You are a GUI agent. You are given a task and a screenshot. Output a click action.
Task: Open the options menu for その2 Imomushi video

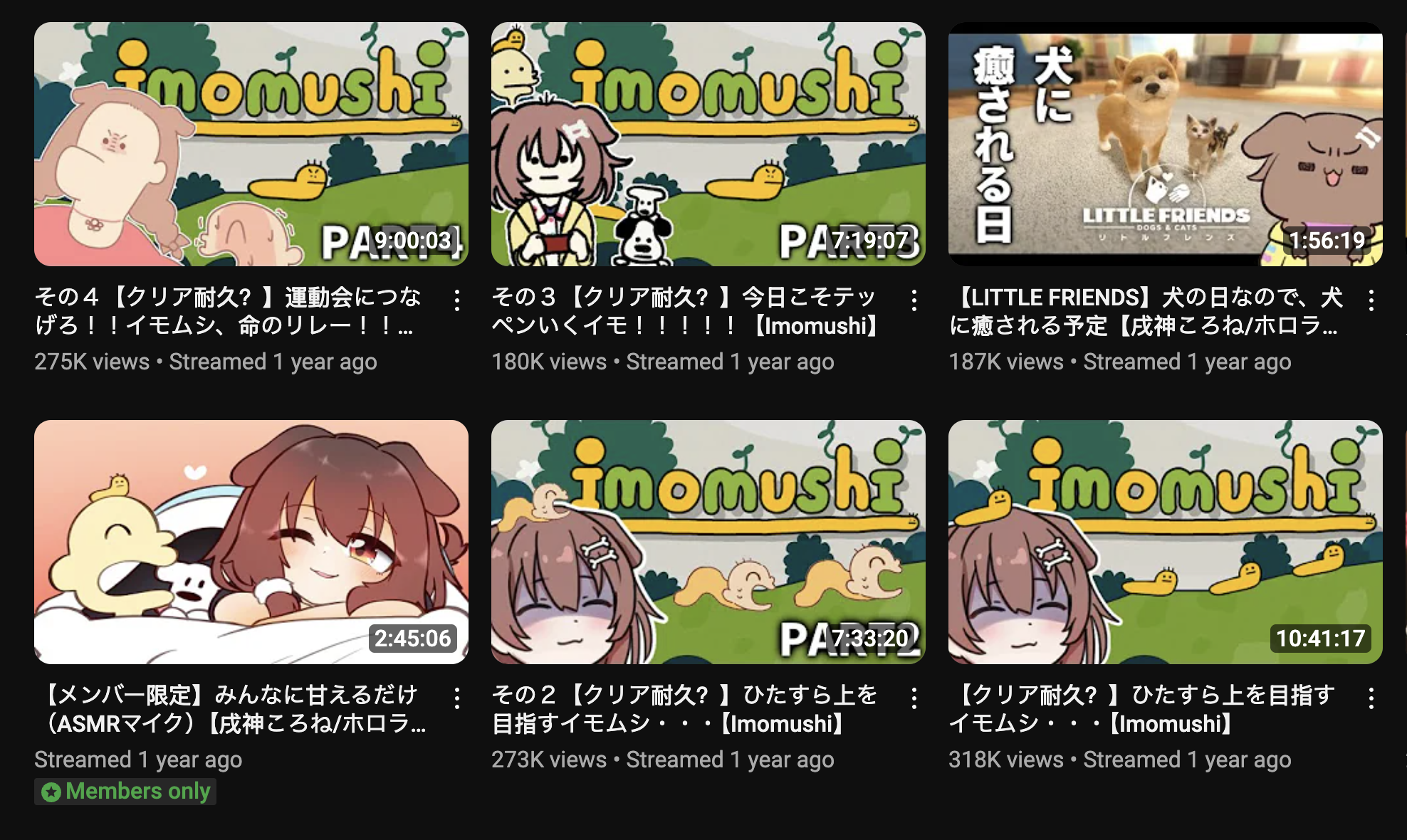click(914, 698)
